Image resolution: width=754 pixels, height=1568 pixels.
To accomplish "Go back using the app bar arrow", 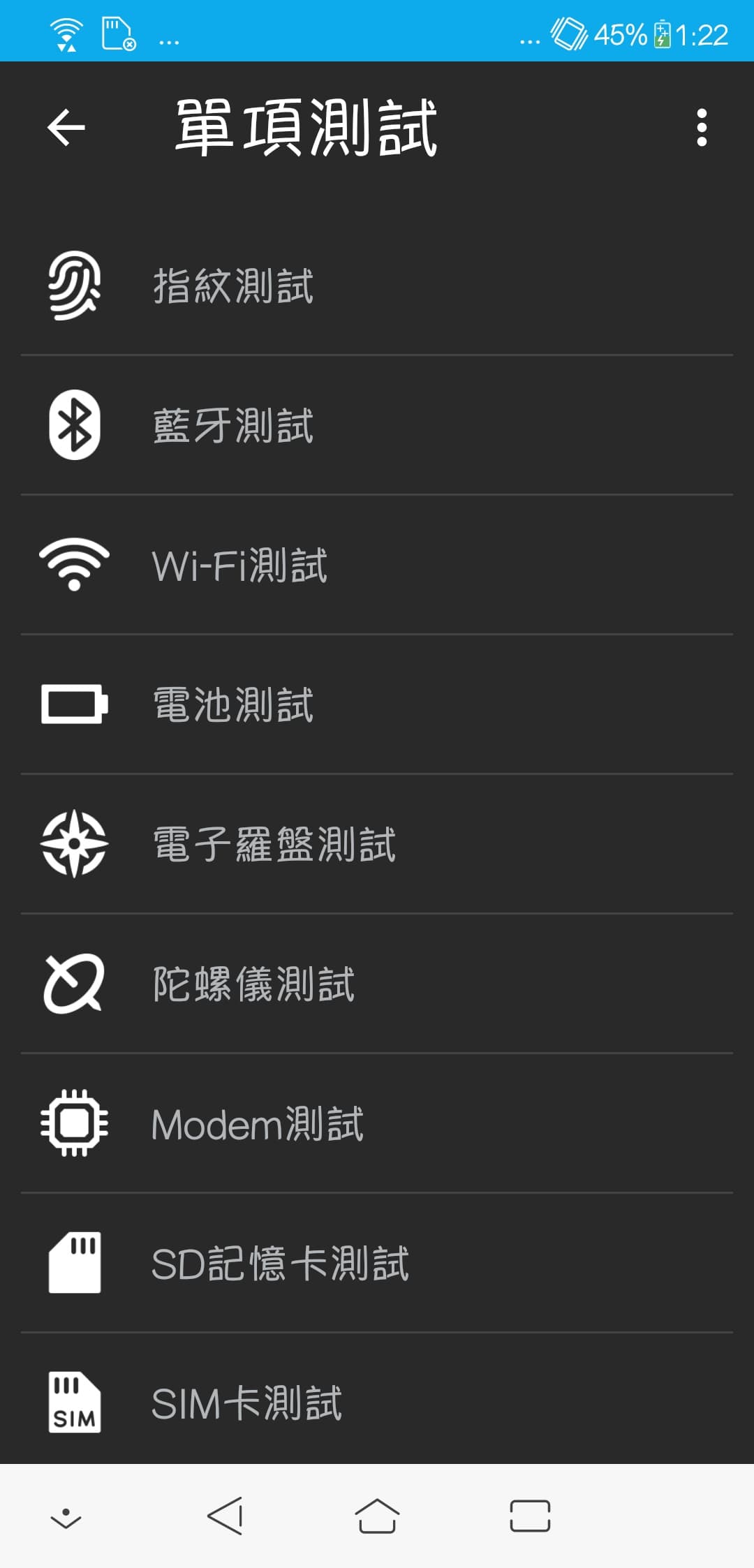I will coord(66,128).
